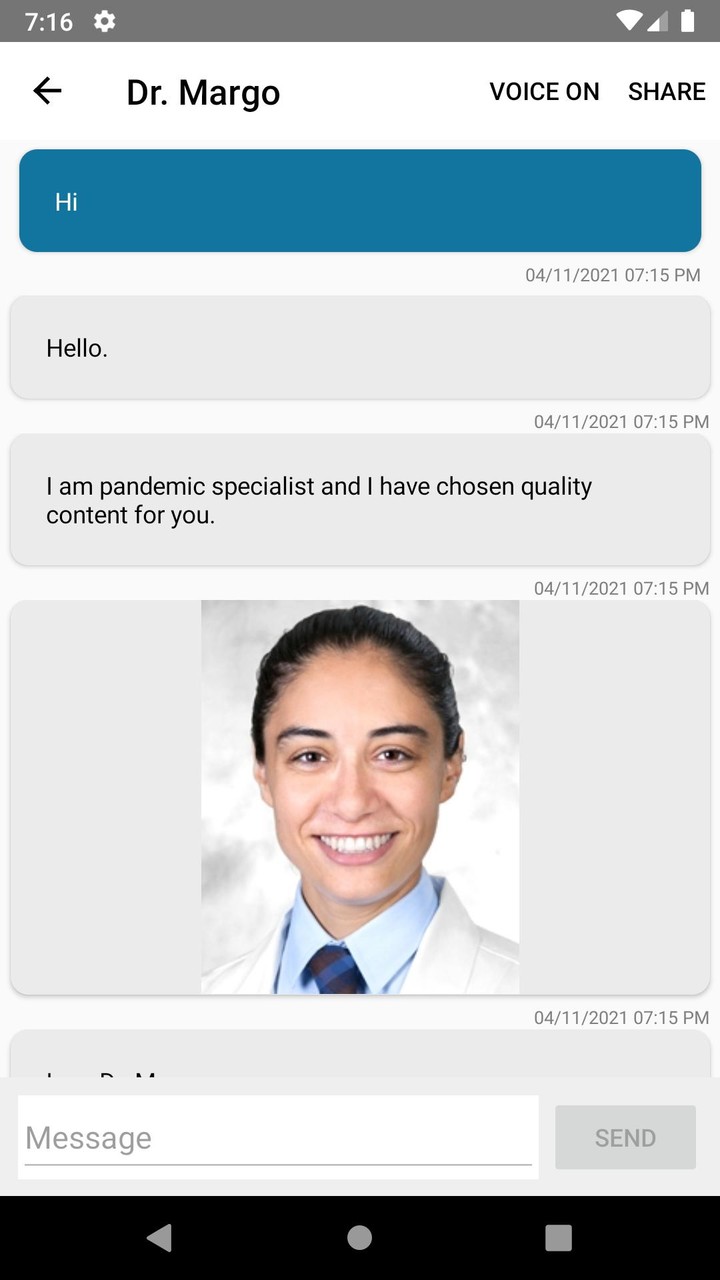Select the pandemic specialist message bubble

360,499
